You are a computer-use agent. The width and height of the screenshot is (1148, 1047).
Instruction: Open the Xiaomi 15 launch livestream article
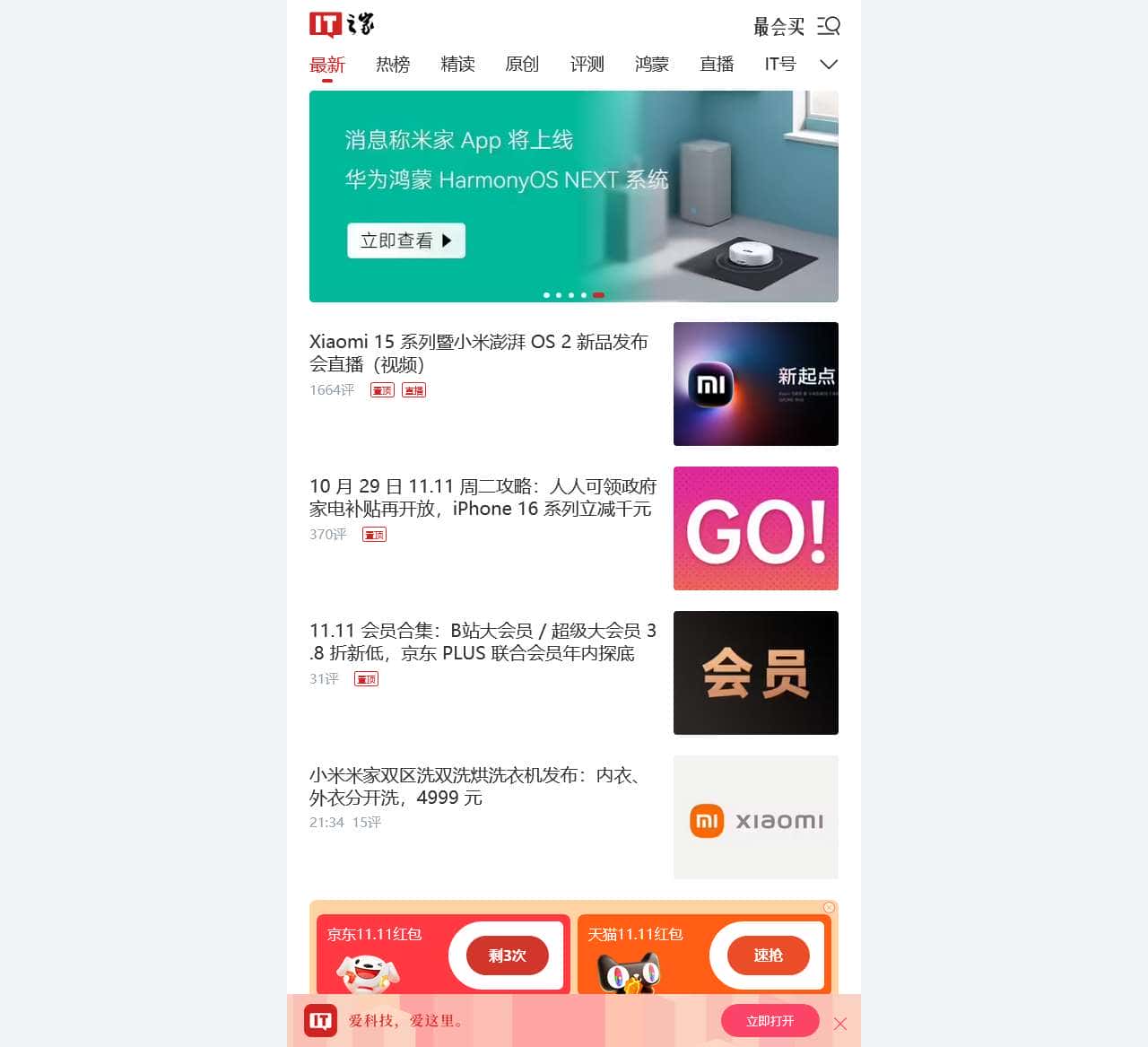[478, 353]
